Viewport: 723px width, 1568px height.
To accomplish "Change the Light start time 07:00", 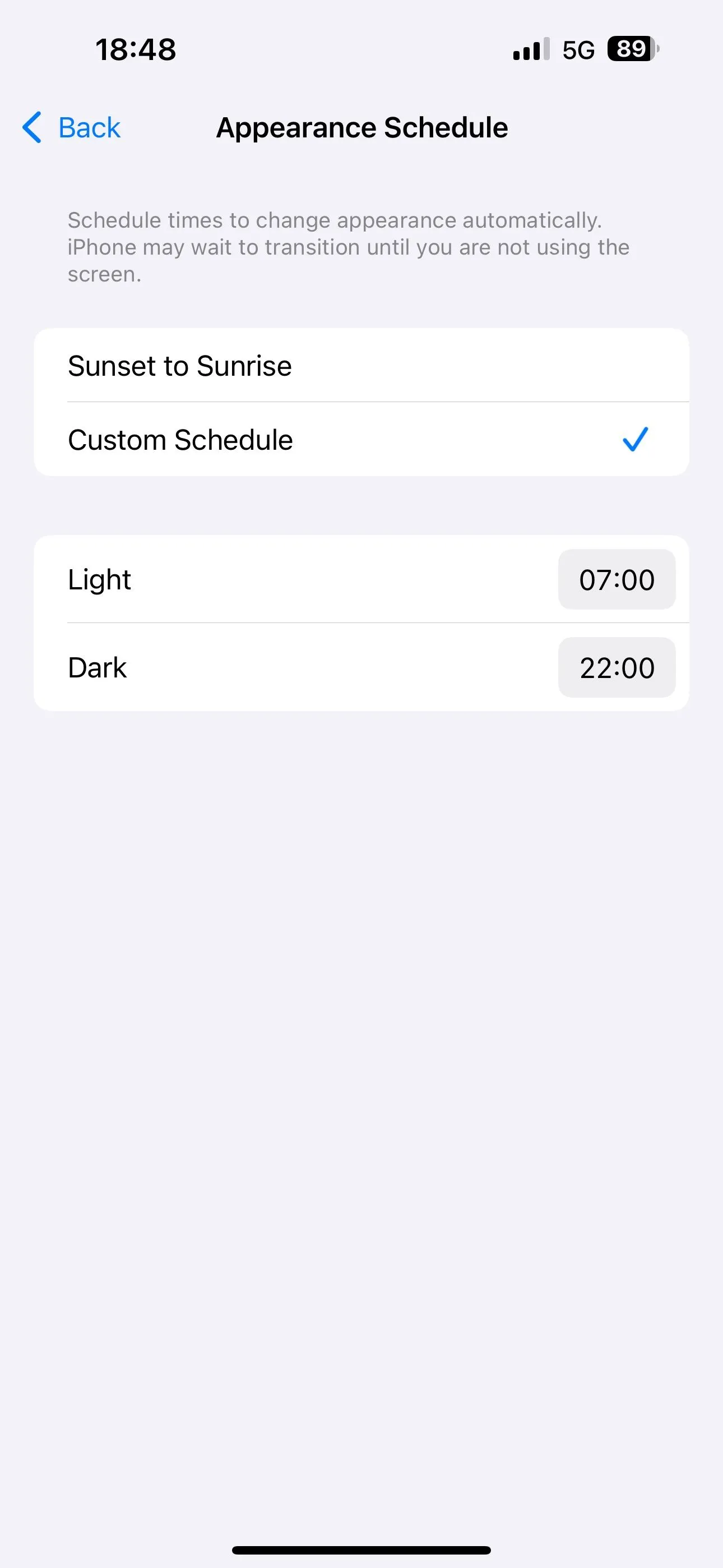I will pos(616,579).
